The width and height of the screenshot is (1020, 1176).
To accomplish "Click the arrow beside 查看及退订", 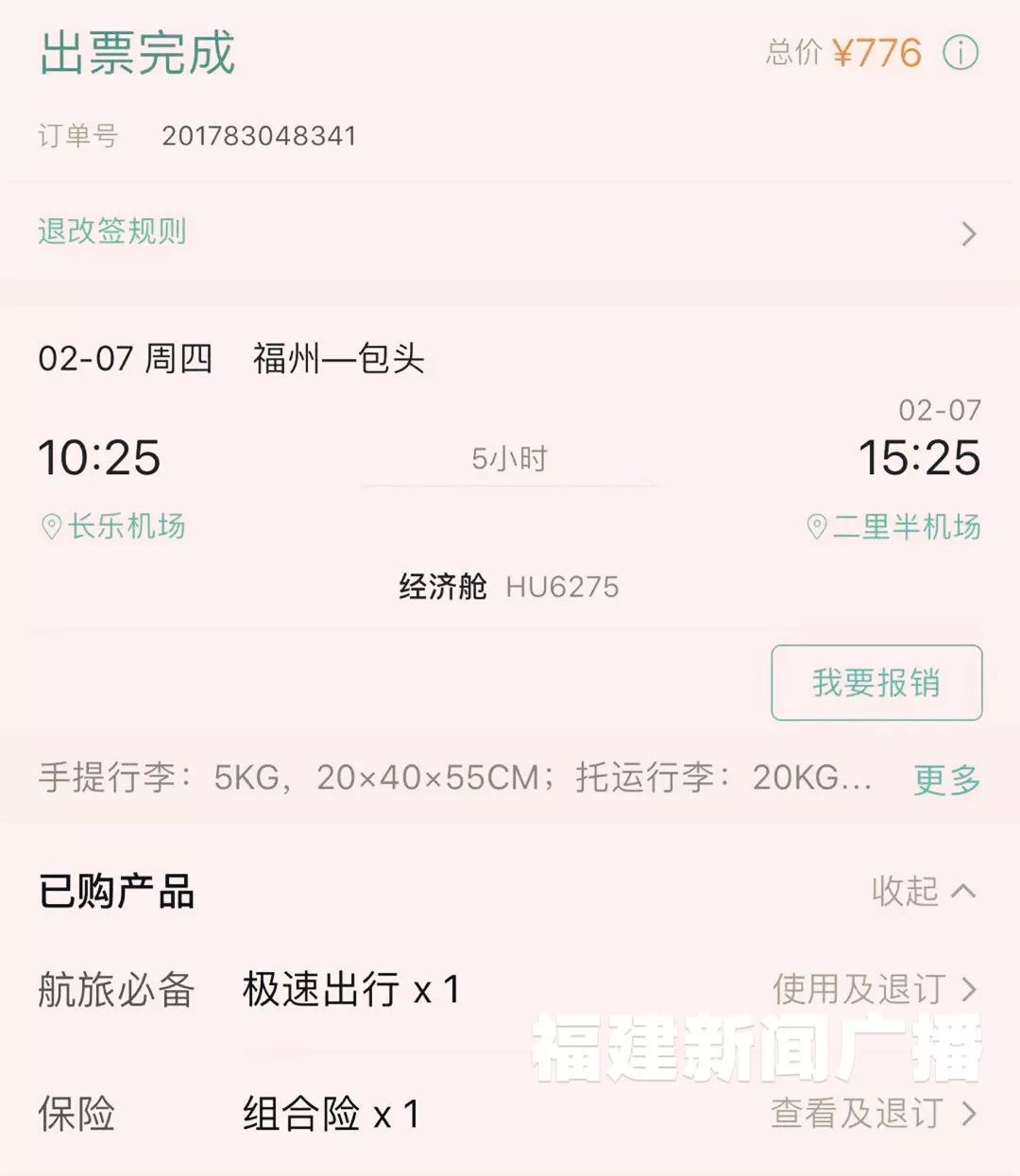I will [x=971, y=1115].
